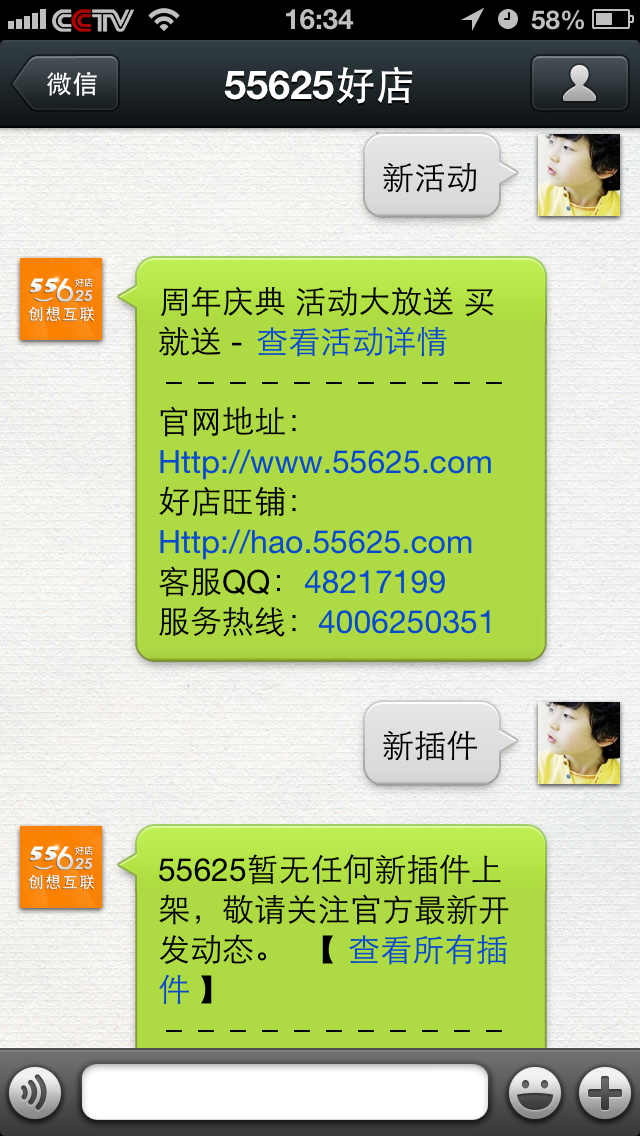Screen dimensions: 640x1136
Task: Tap my avatar beside the 新活动 message
Action: (x=579, y=175)
